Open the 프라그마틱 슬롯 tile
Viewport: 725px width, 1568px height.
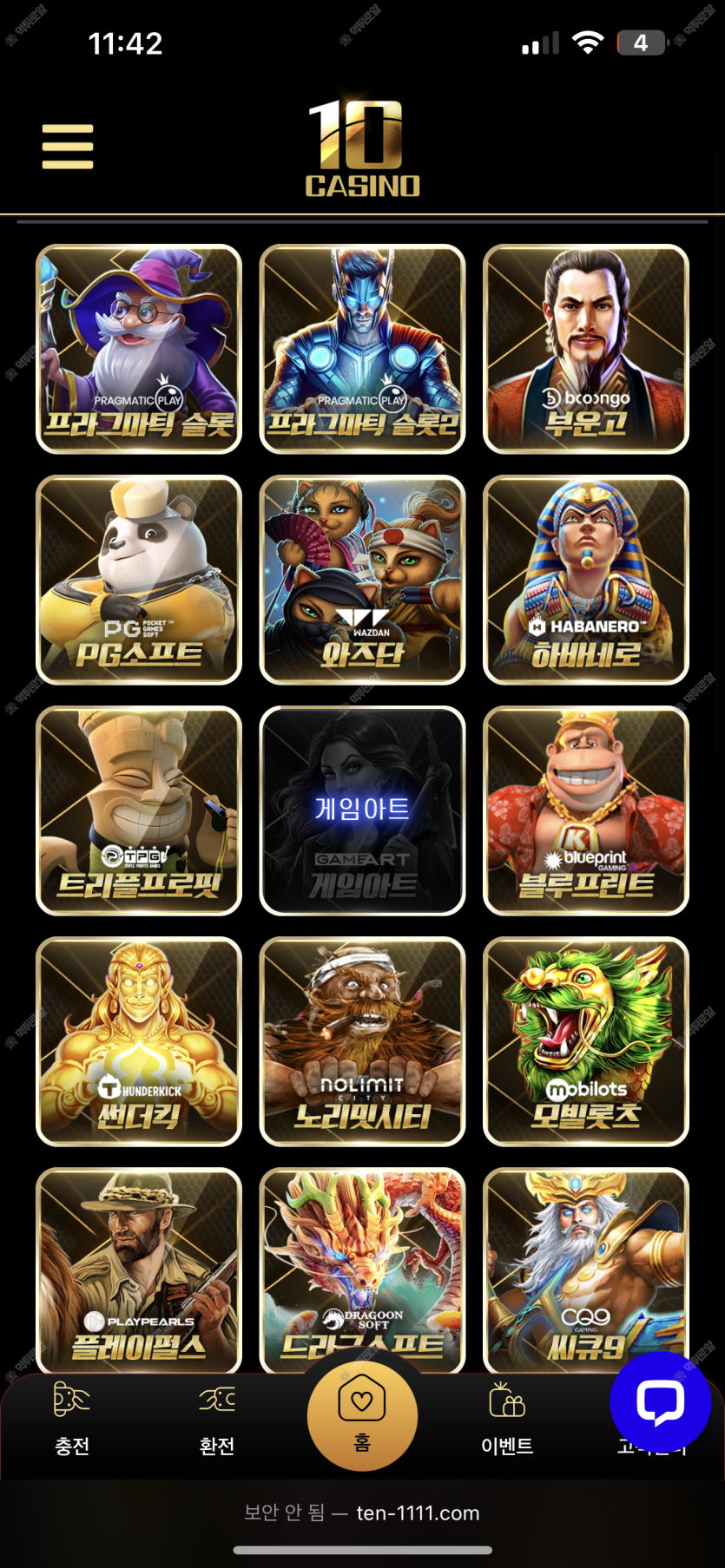(x=139, y=349)
